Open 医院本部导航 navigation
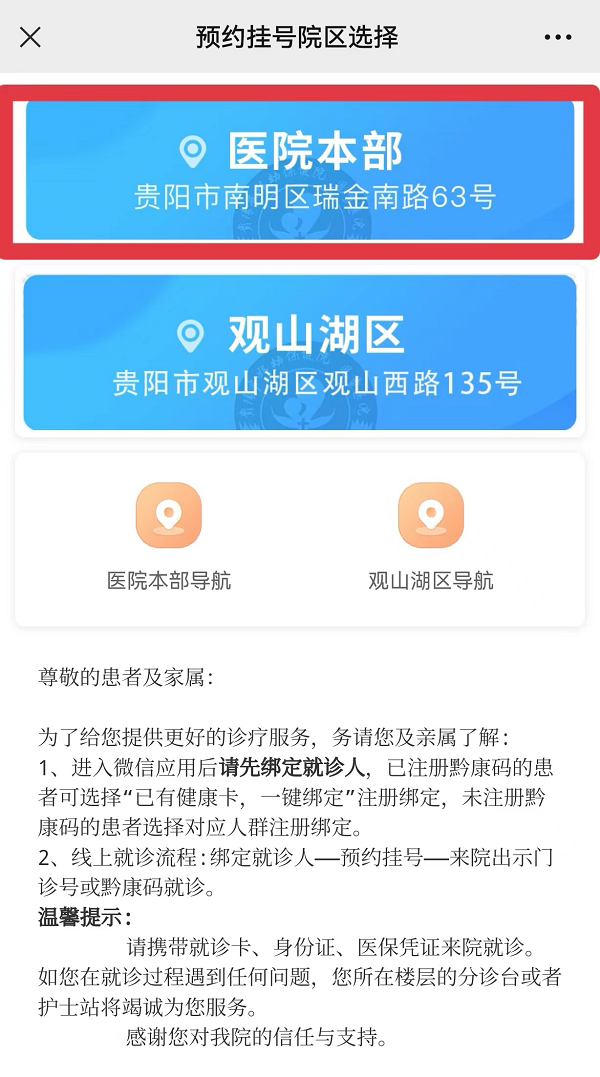The width and height of the screenshot is (600, 1077). [x=169, y=537]
